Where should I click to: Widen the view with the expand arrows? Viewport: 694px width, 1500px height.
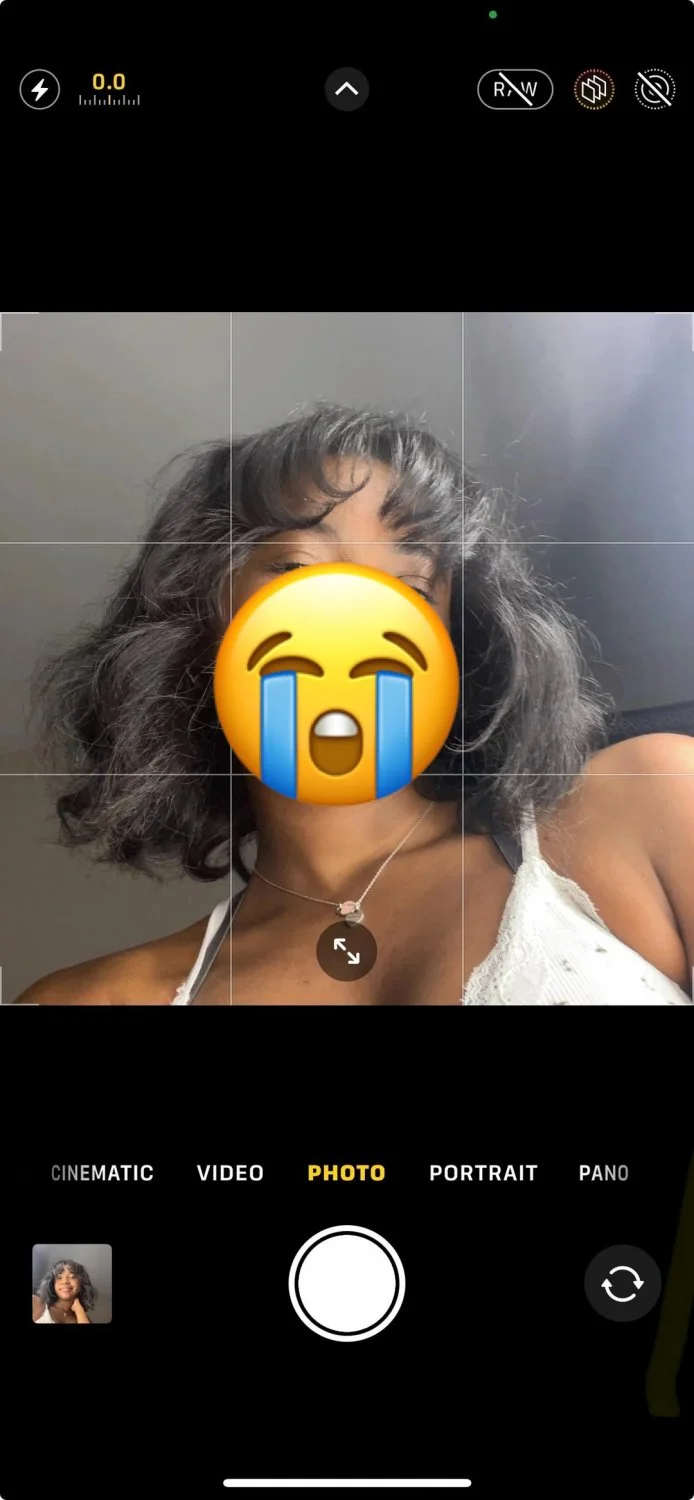347,951
